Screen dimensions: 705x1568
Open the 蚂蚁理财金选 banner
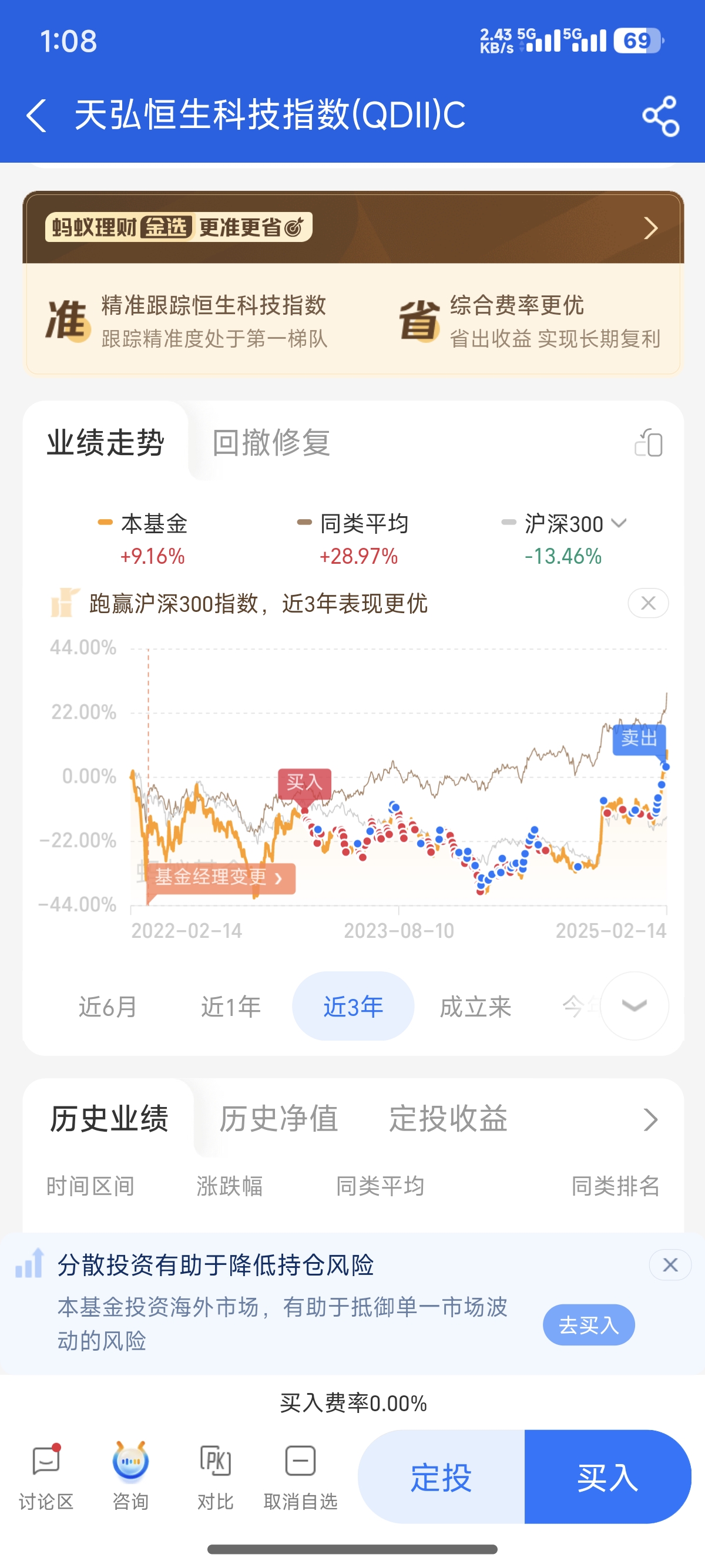353,228
